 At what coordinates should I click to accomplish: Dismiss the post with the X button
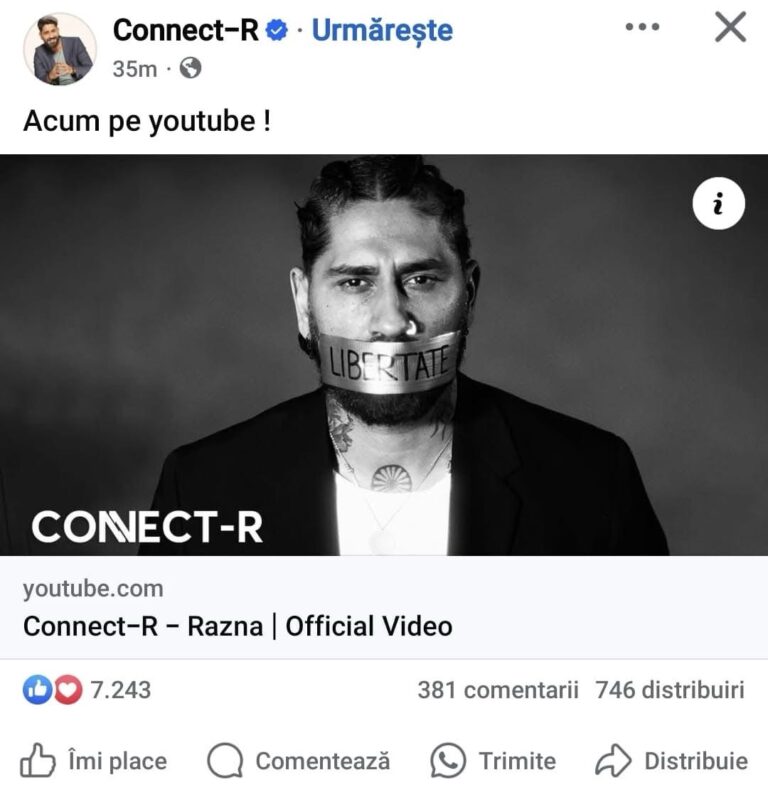tap(731, 28)
